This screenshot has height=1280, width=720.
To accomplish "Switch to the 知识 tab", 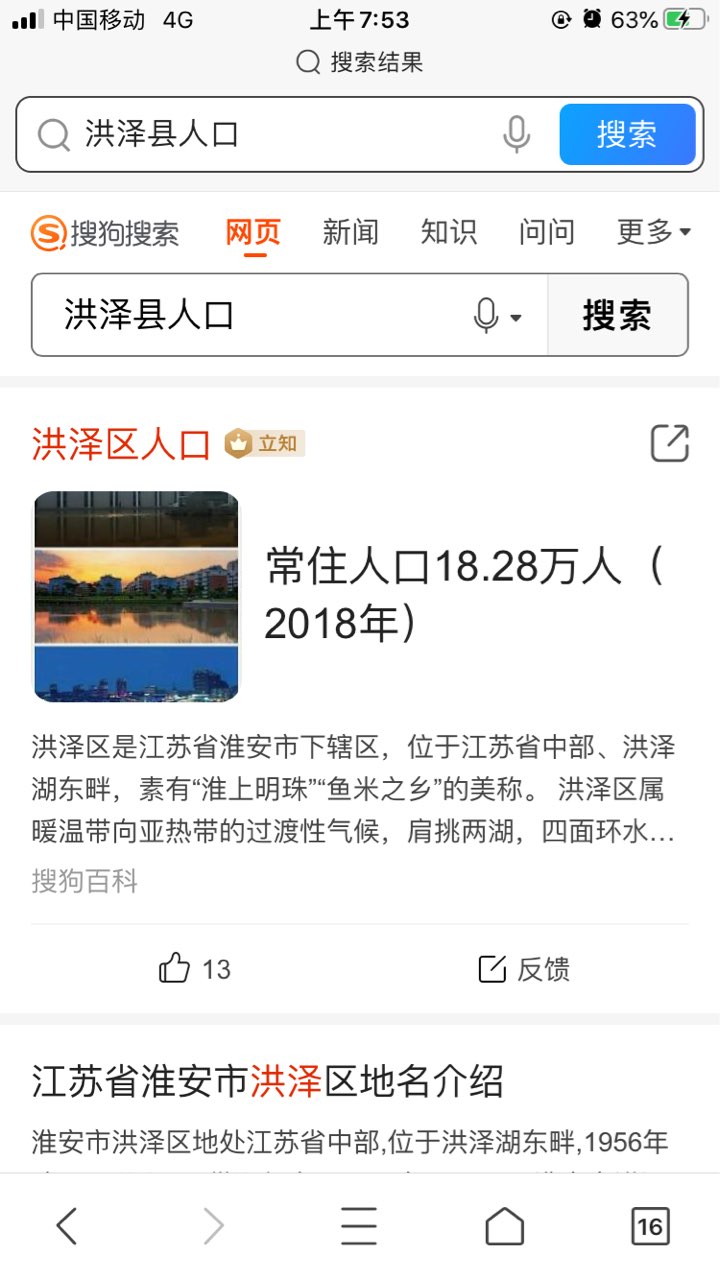I will 448,232.
